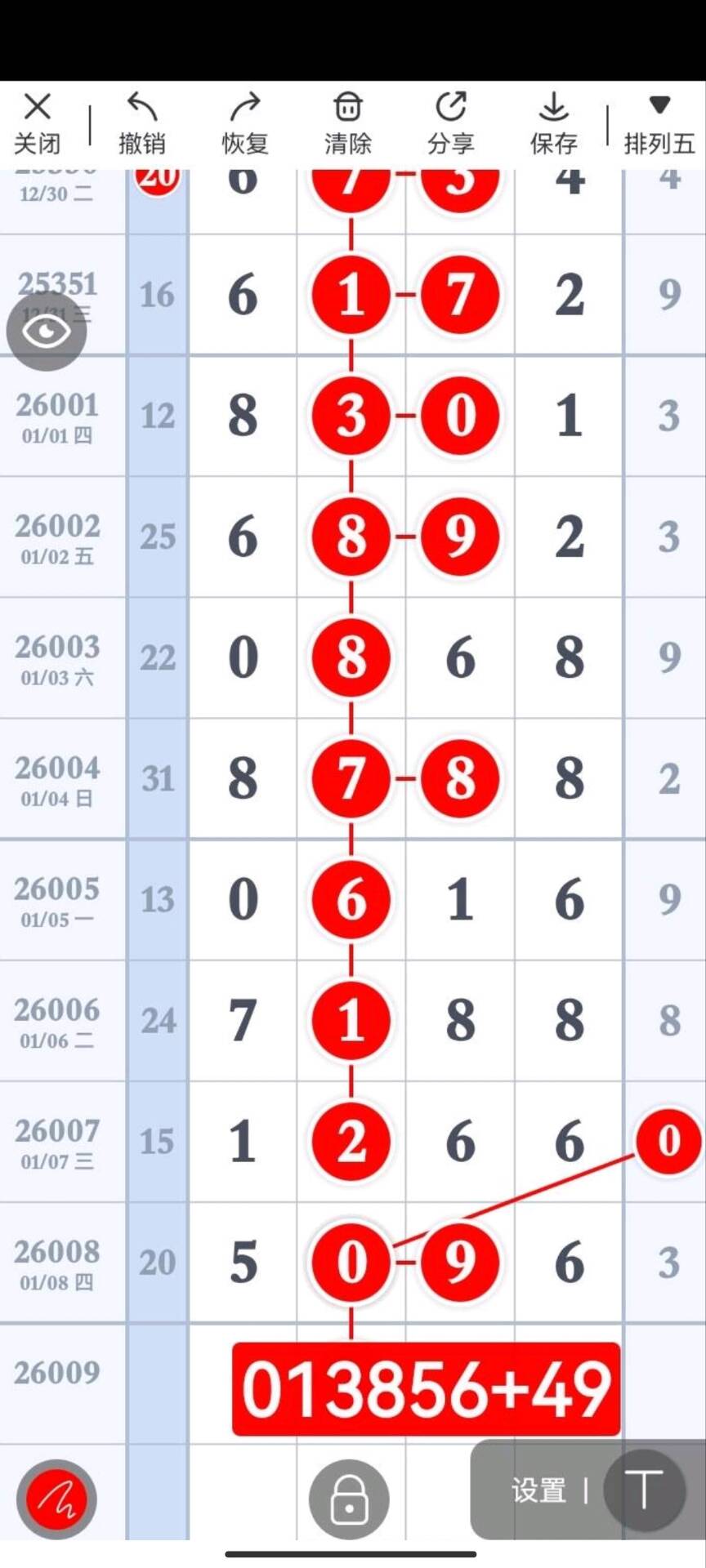The width and height of the screenshot is (706, 1568).
Task: Toggle visibility with the eye icon
Action: 47,332
